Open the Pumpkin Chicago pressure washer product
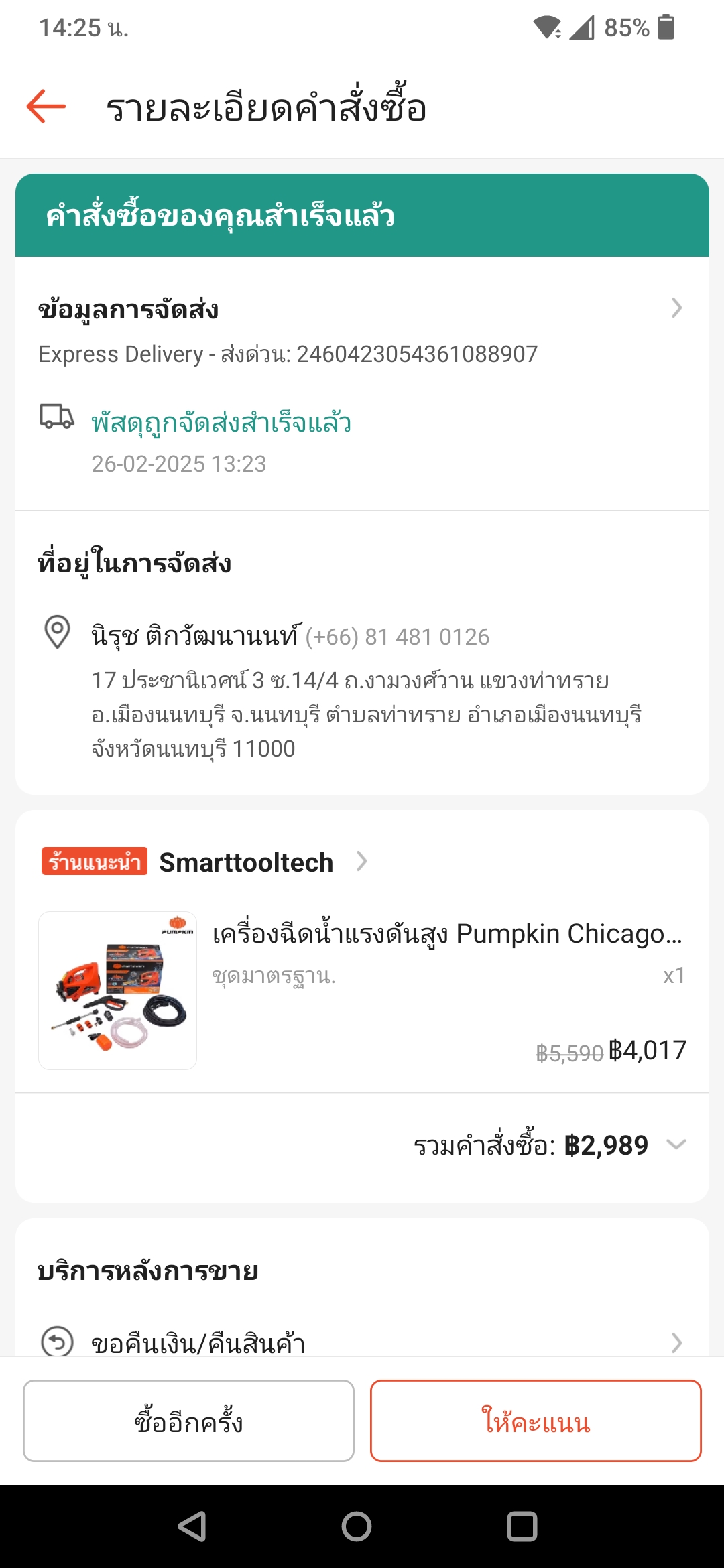Screen dimensions: 724x1568 [x=362, y=990]
